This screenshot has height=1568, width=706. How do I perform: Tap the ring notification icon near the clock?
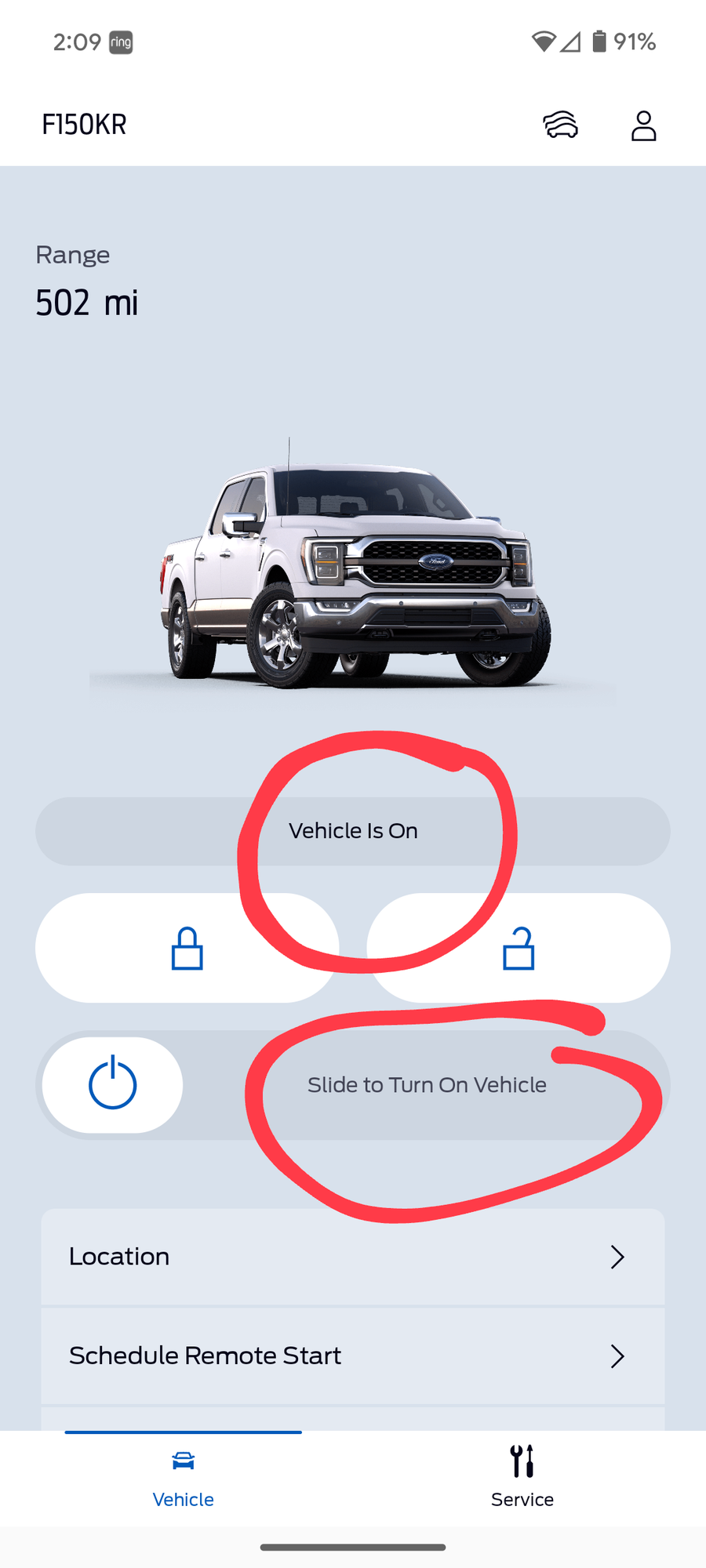coord(122,42)
